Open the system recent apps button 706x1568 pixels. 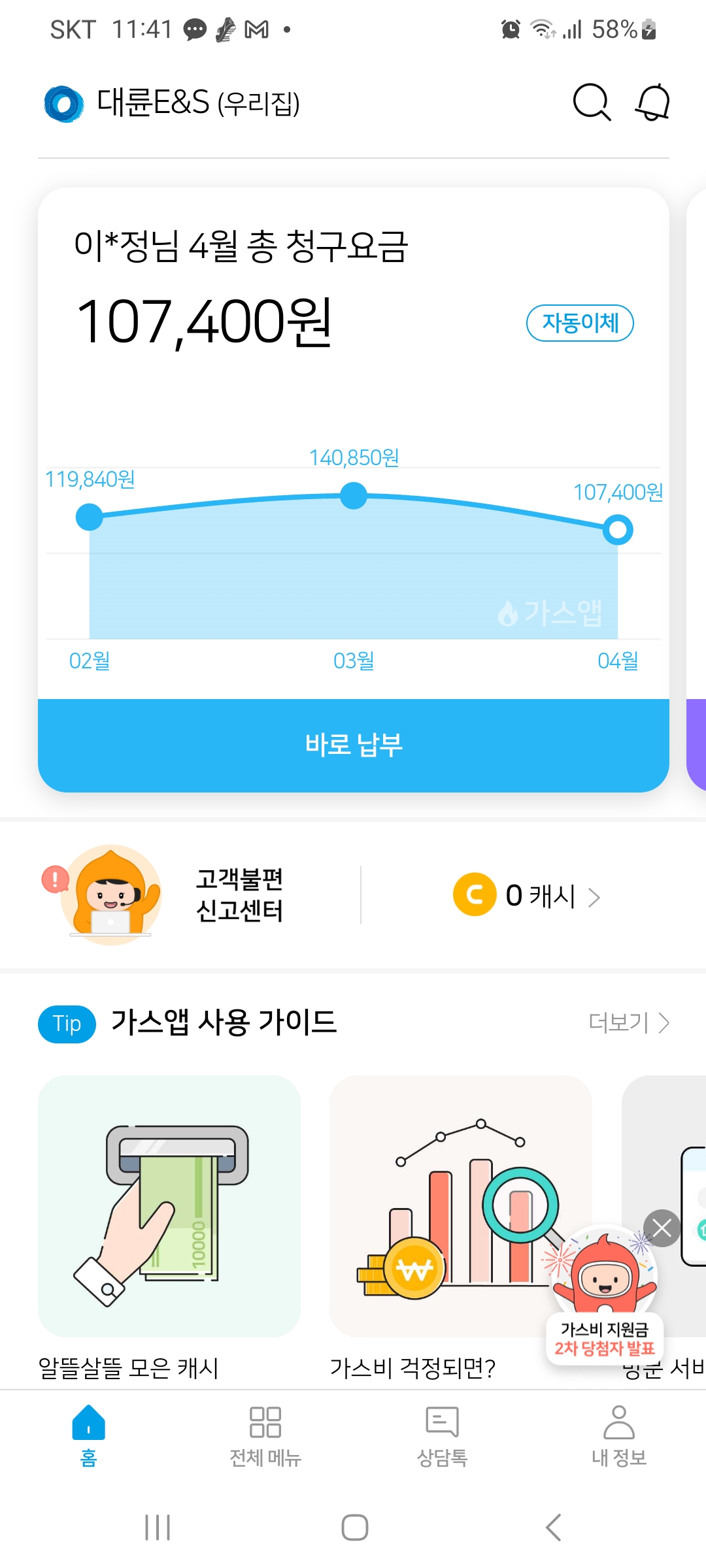(158, 1527)
